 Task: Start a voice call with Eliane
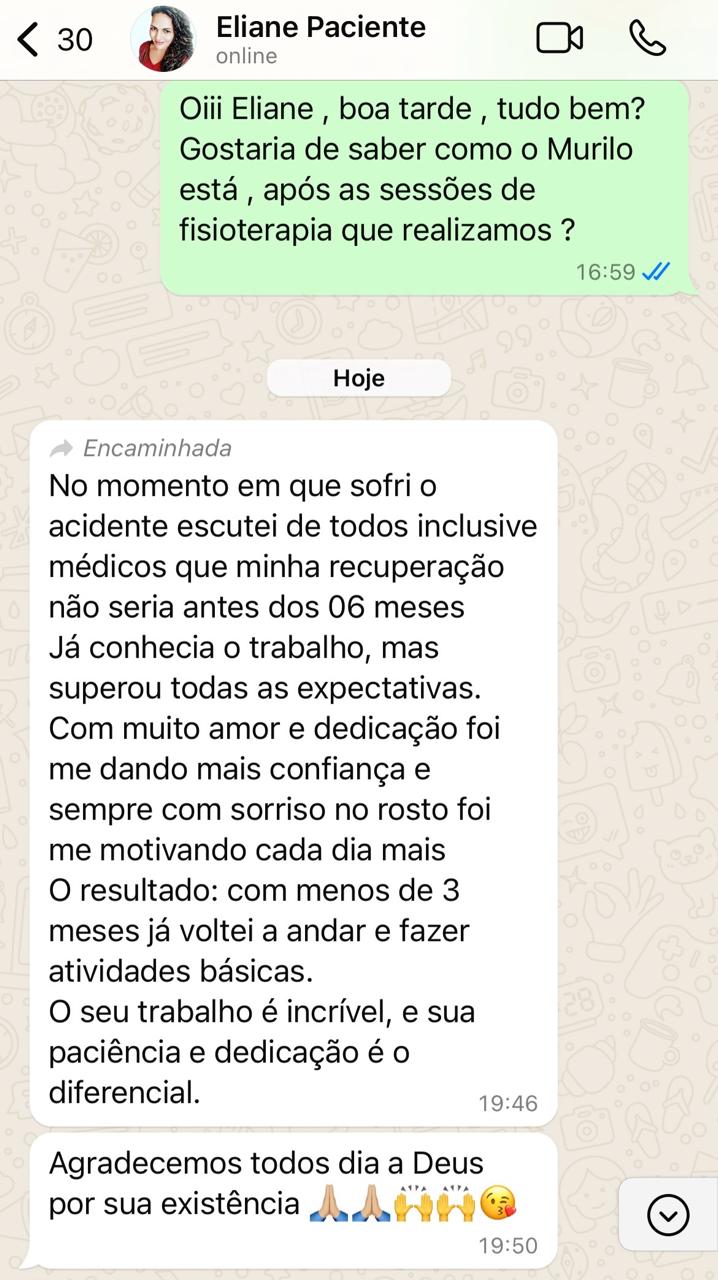tap(647, 38)
